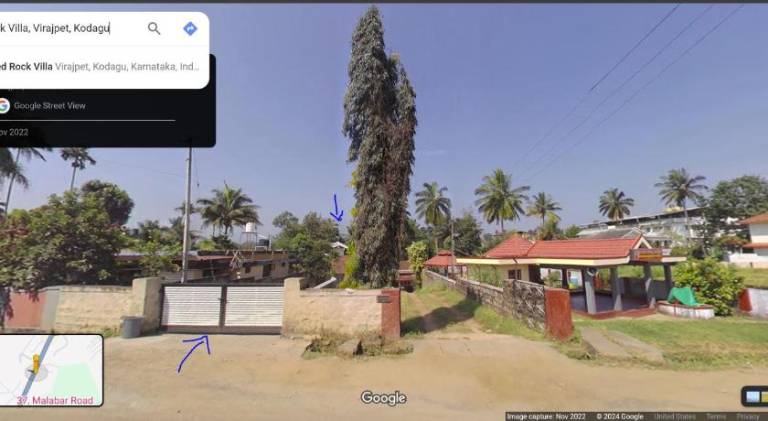Open directions with the blue arrow icon

(190, 29)
